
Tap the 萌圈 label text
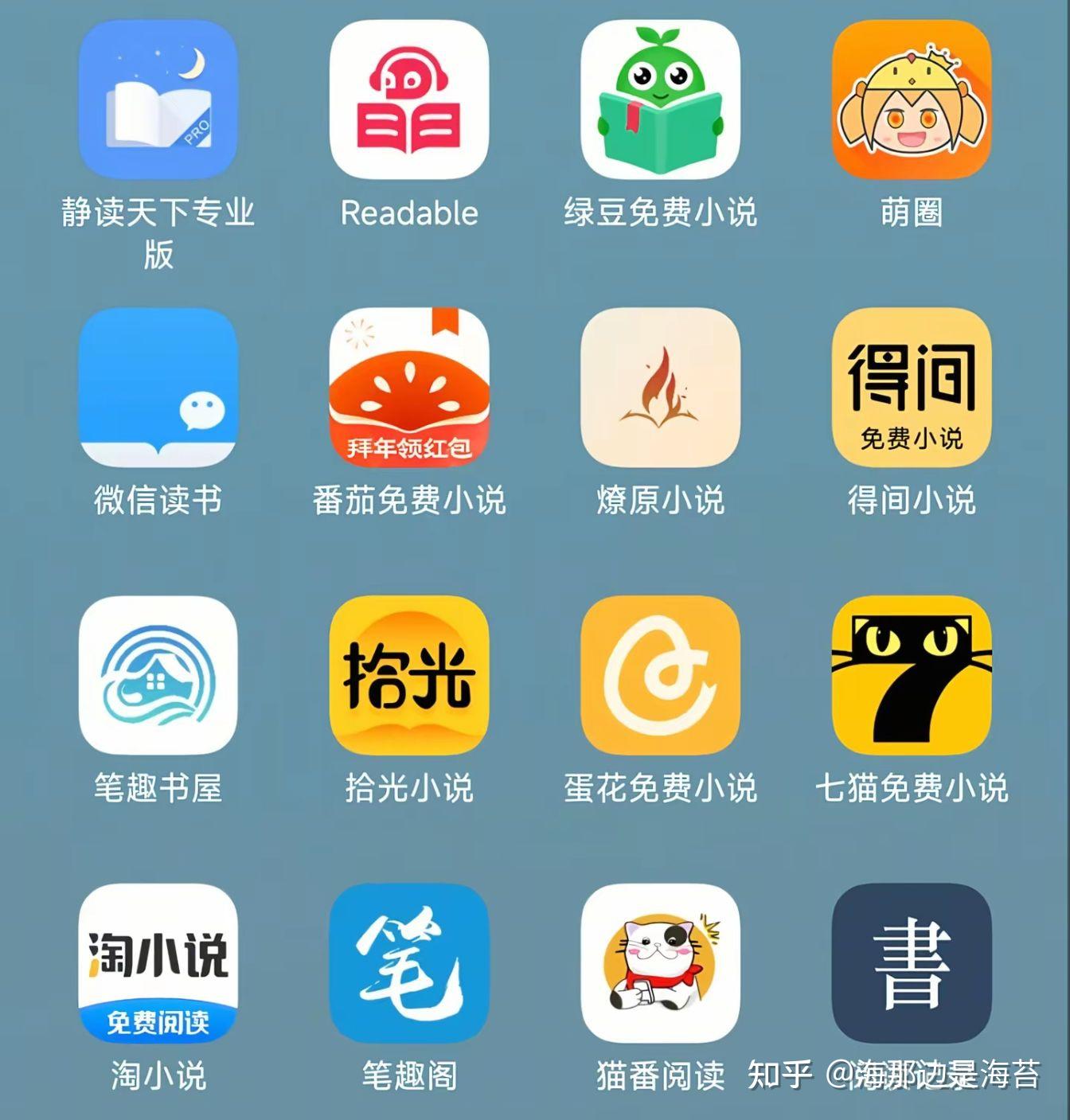click(x=912, y=213)
